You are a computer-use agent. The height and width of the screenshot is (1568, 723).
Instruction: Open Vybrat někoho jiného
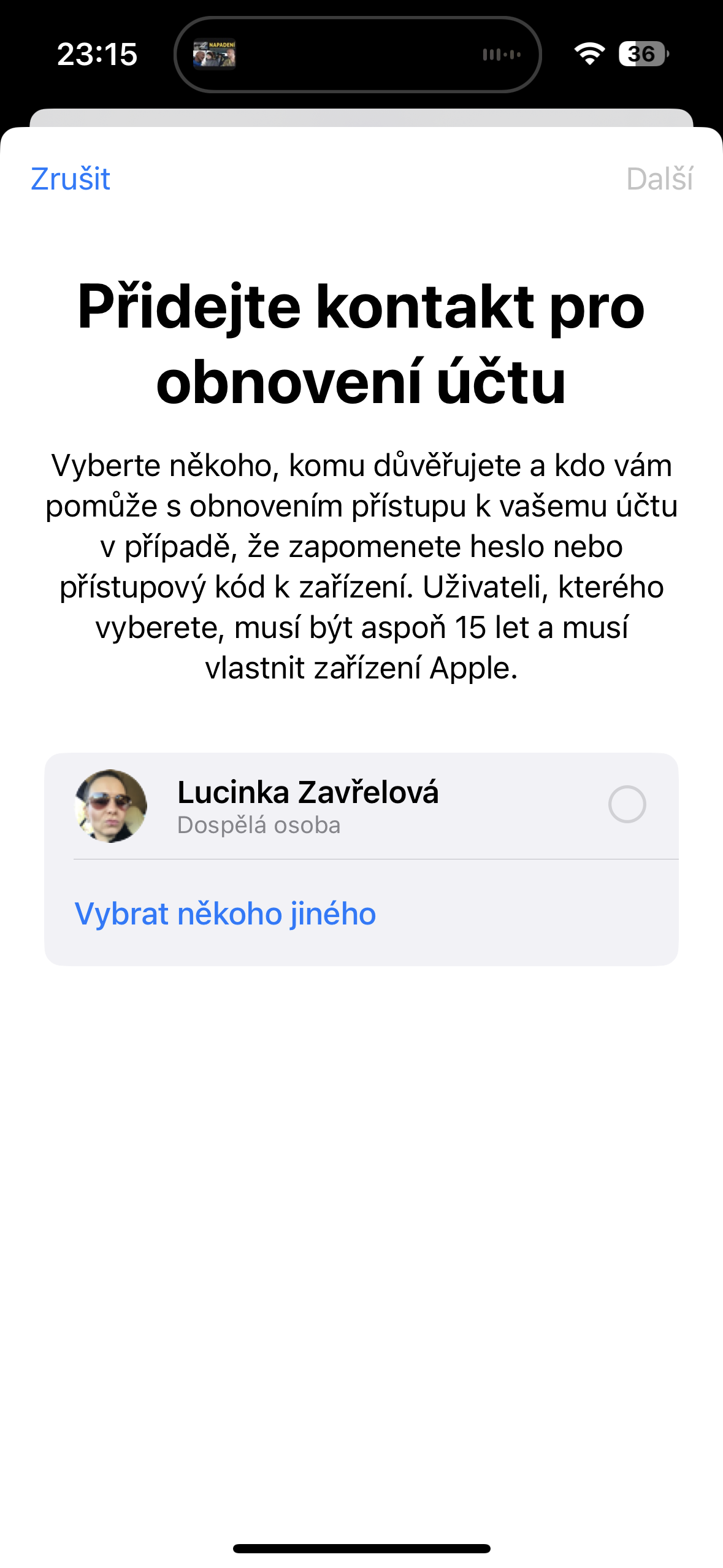click(225, 913)
